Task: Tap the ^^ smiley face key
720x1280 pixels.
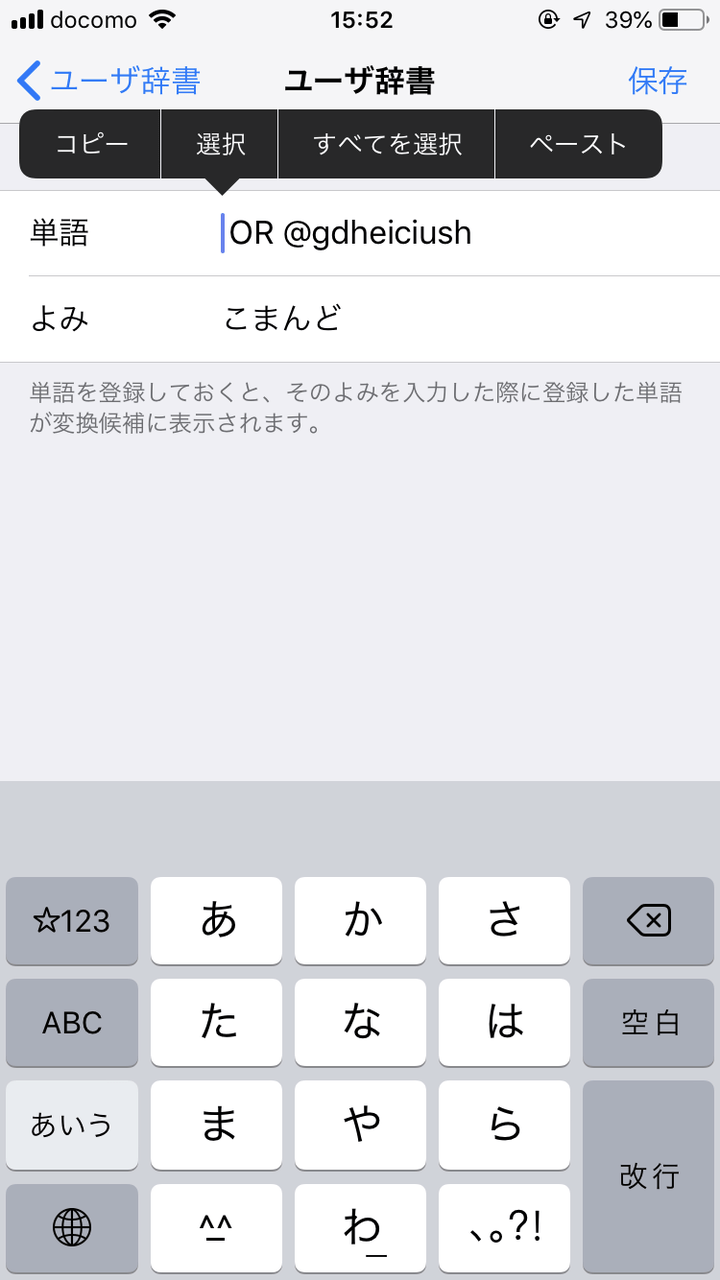Action: pos(216,1228)
